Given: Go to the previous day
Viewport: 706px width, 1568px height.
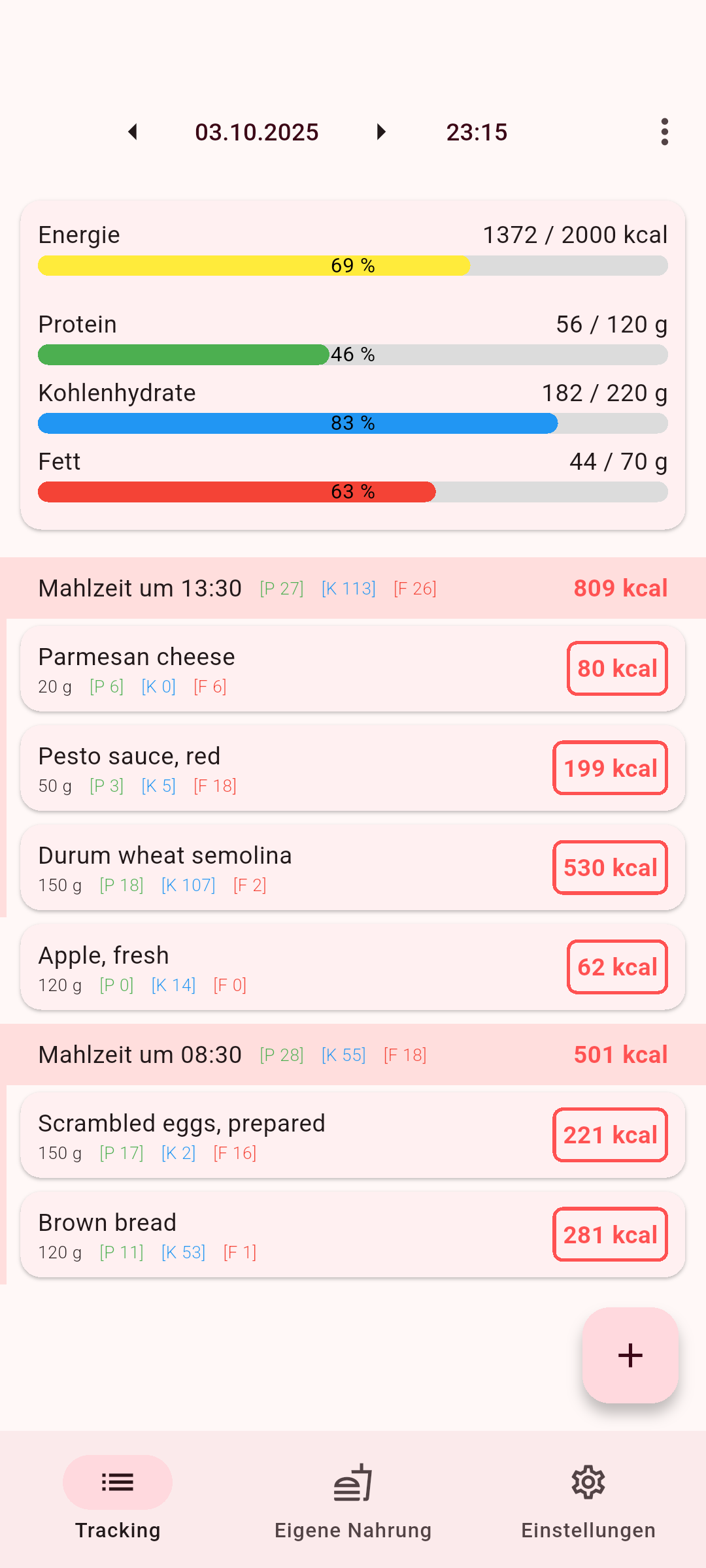Looking at the screenshot, I should pyautogui.click(x=133, y=132).
